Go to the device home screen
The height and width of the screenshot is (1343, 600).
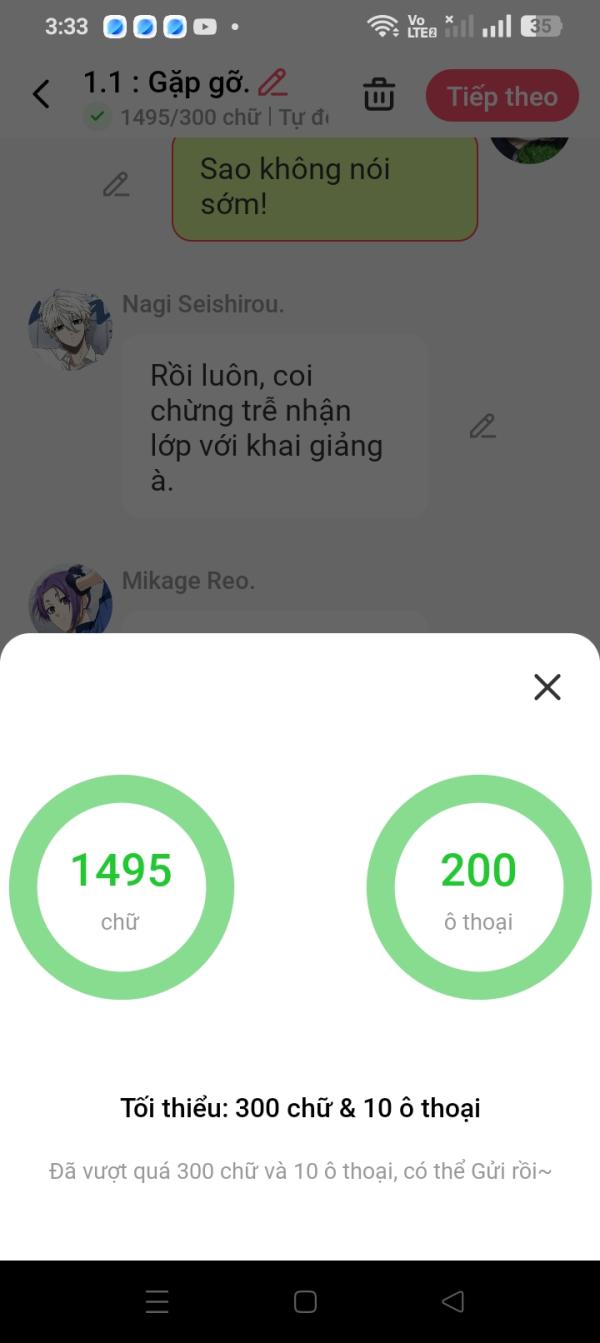305,1301
